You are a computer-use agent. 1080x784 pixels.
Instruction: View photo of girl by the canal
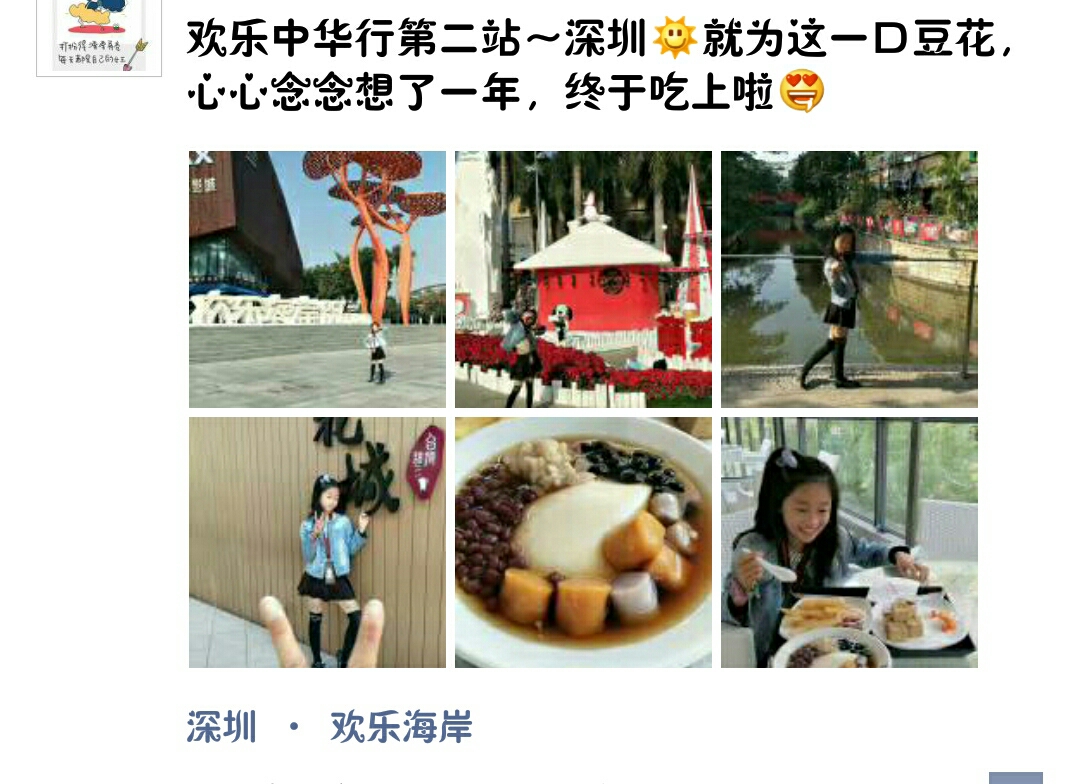(849, 279)
